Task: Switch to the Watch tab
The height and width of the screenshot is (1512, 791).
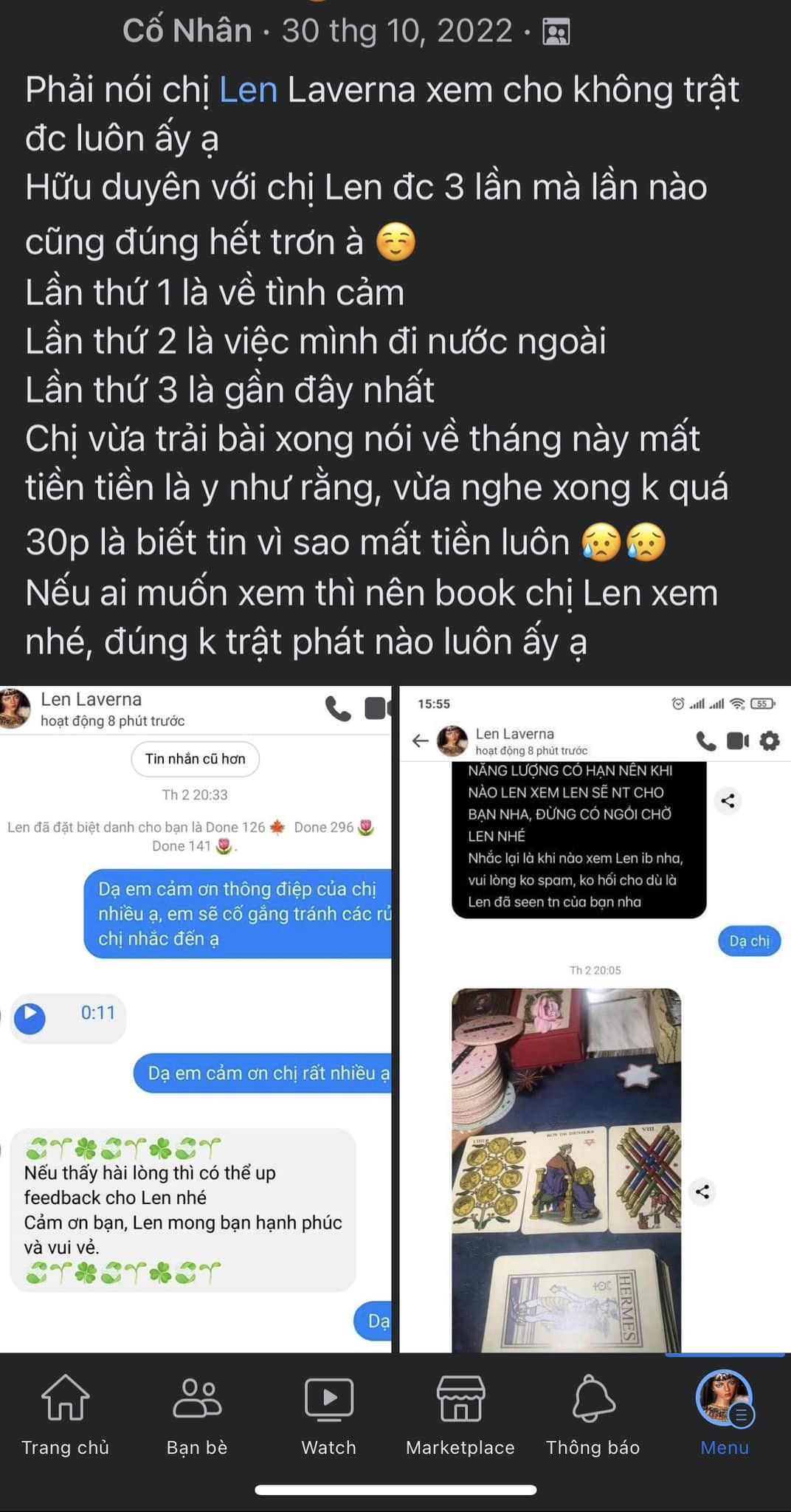Action: coord(328,1415)
